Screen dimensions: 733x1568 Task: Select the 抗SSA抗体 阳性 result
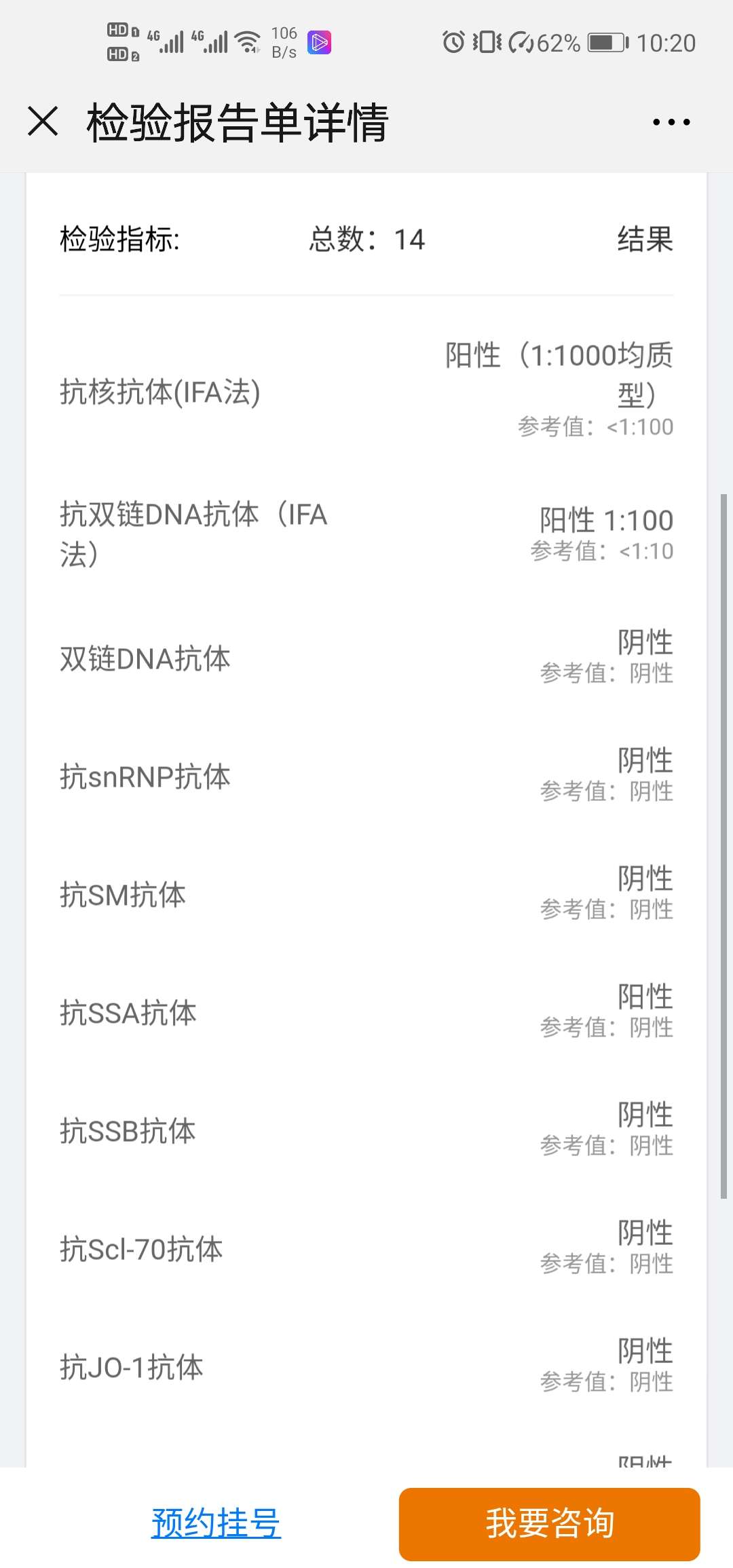pyautogui.click(x=366, y=1011)
